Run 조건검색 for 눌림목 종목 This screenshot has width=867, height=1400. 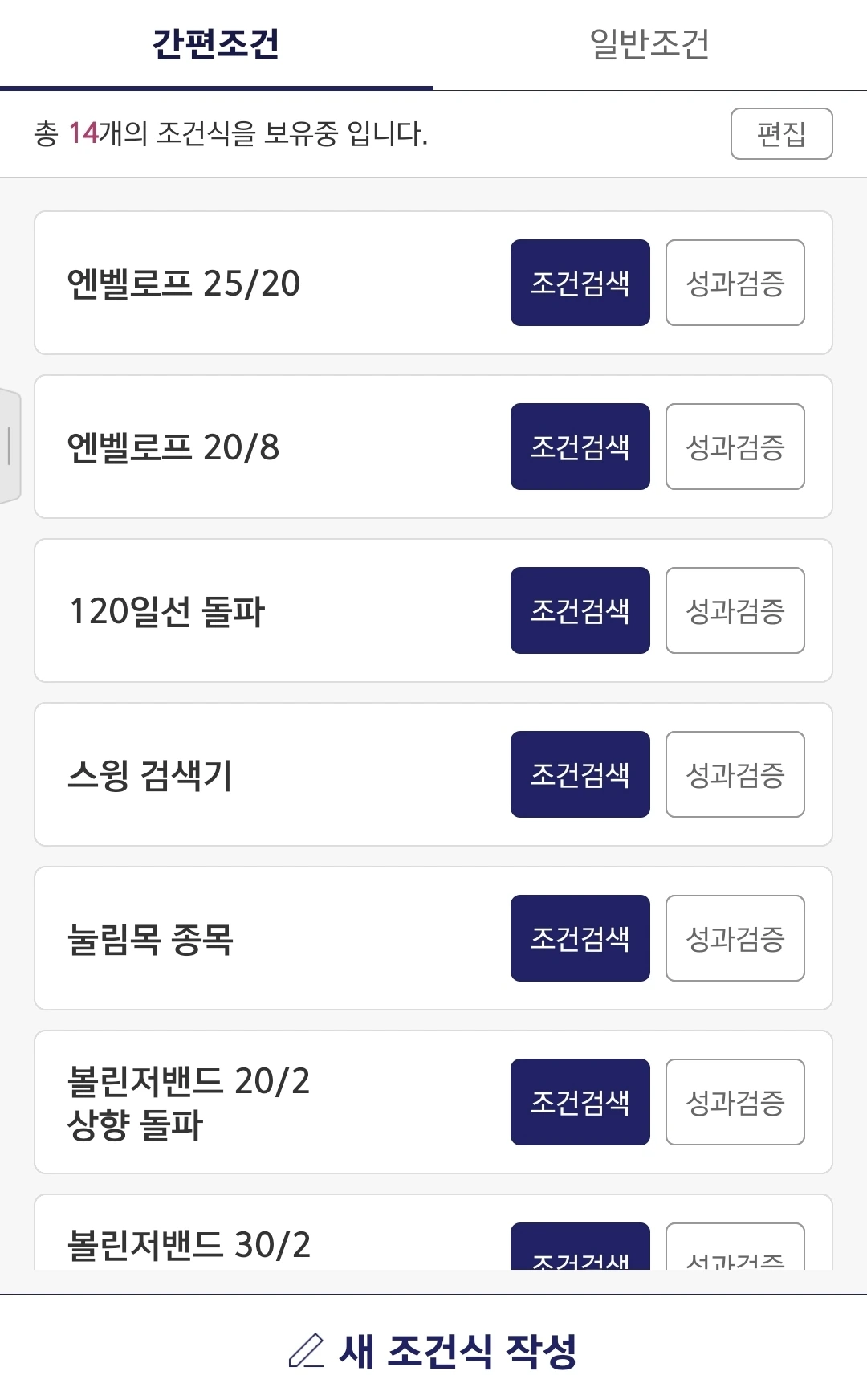580,938
